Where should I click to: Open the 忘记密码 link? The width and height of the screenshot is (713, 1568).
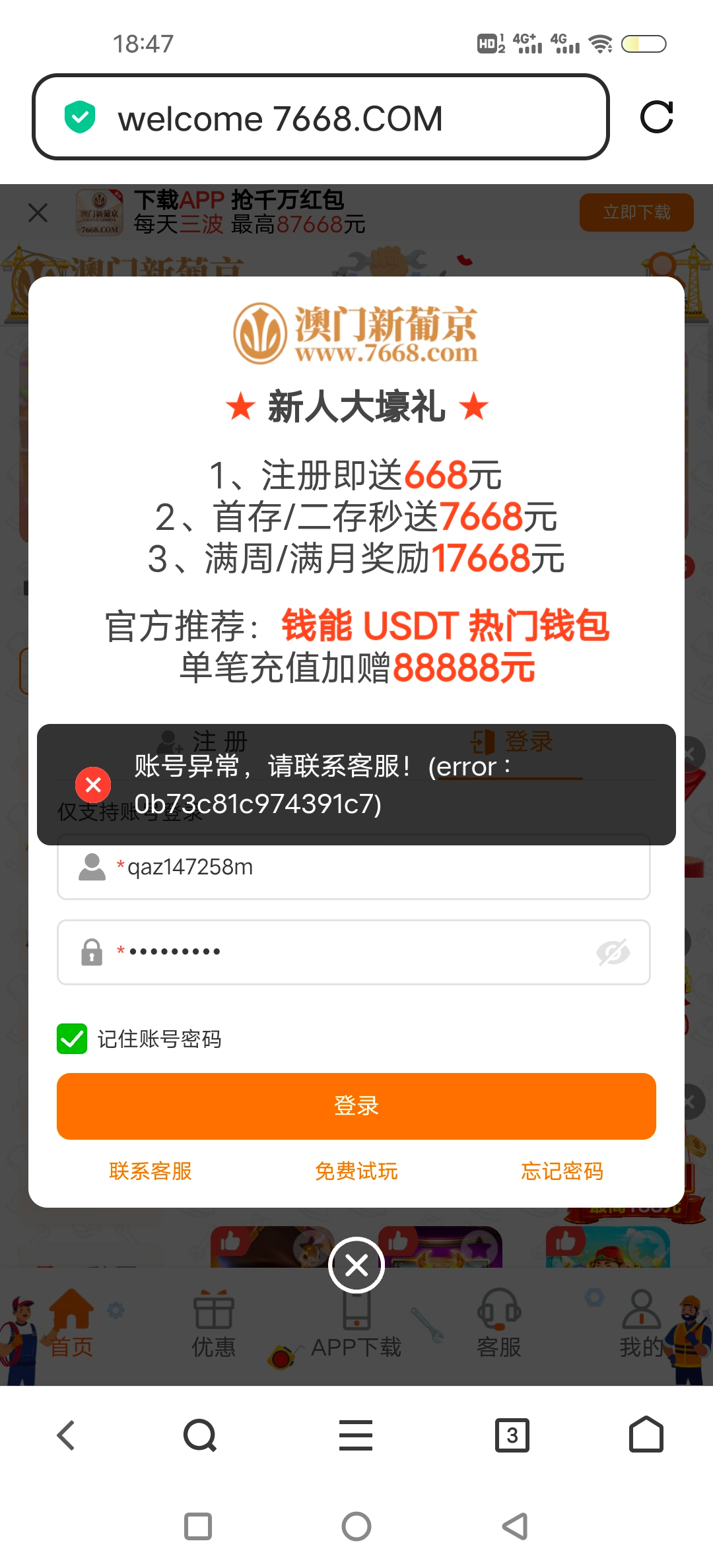[x=562, y=1171]
